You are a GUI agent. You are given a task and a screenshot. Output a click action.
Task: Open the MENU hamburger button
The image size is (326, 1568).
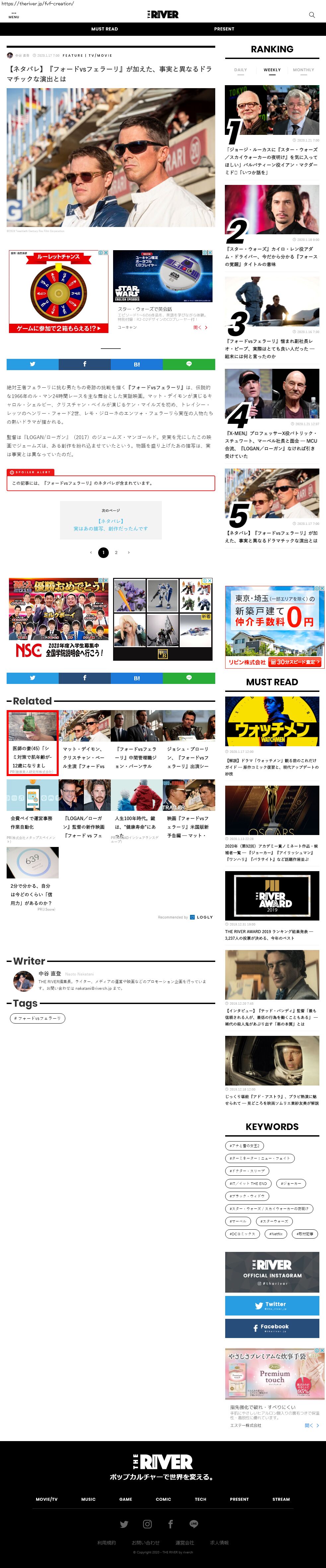[13, 15]
